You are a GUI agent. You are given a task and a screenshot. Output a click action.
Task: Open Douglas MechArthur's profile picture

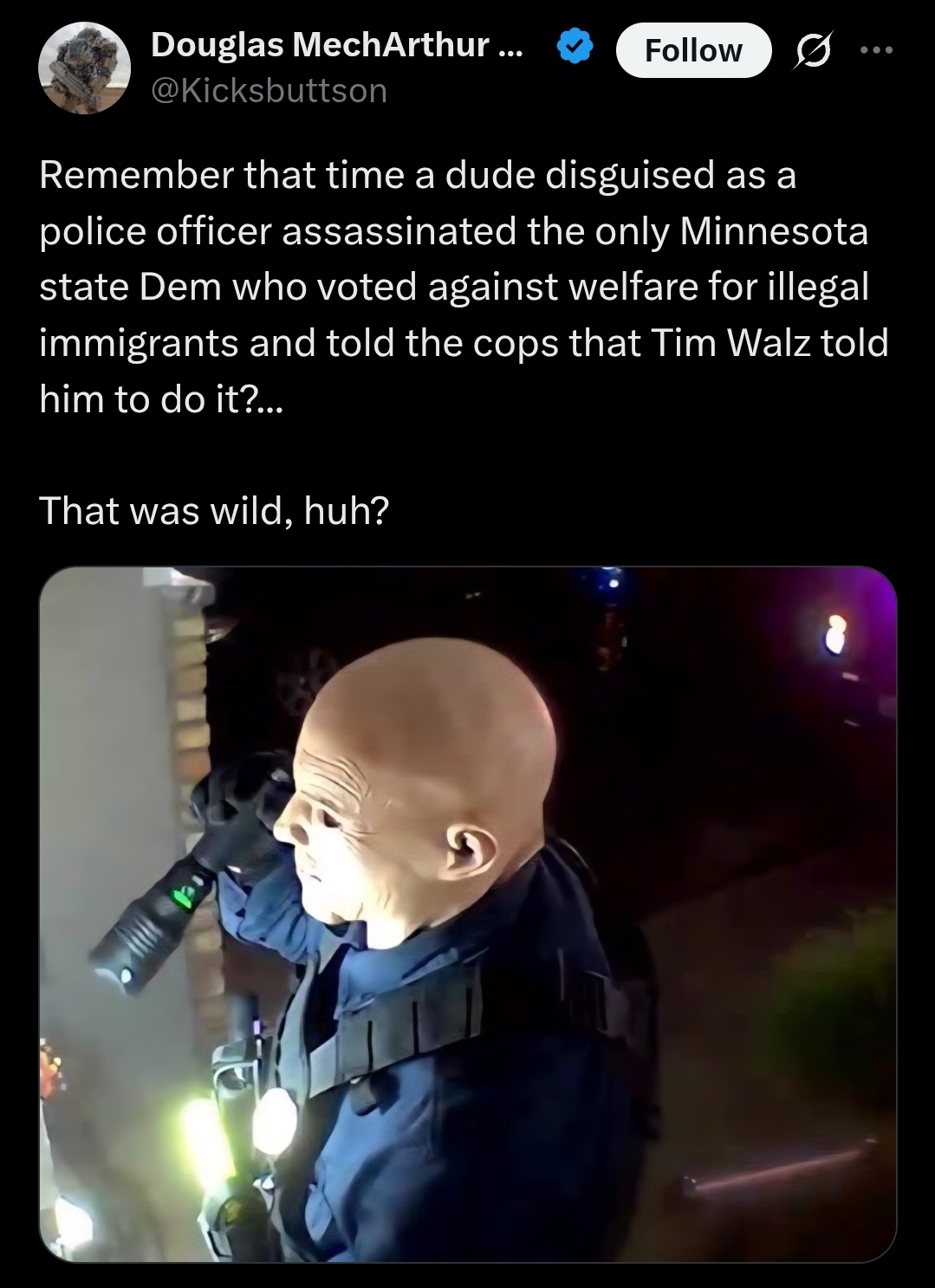click(x=85, y=68)
